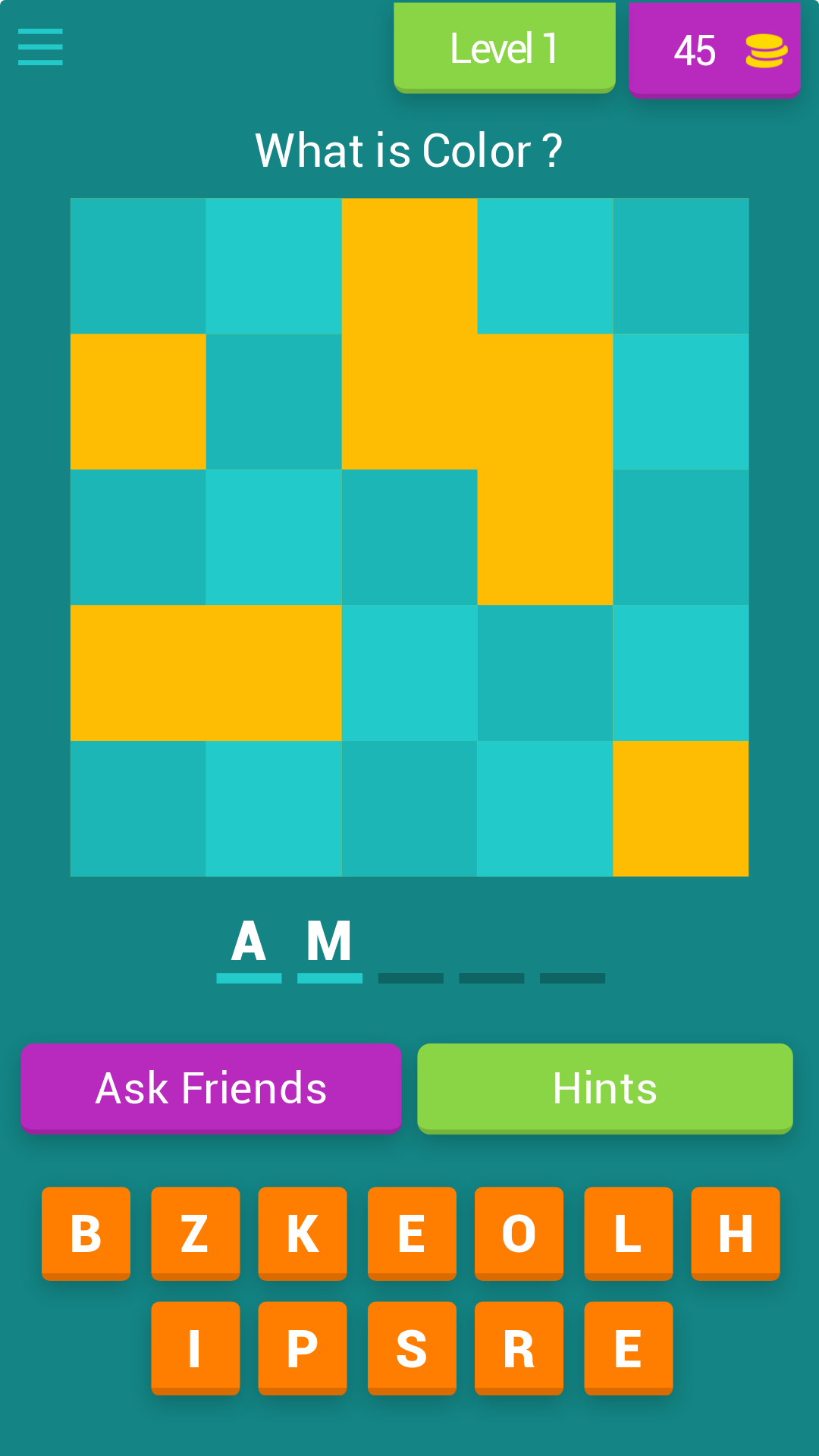Image resolution: width=819 pixels, height=1456 pixels.
Task: Tap letter tile P
Action: point(303,1348)
